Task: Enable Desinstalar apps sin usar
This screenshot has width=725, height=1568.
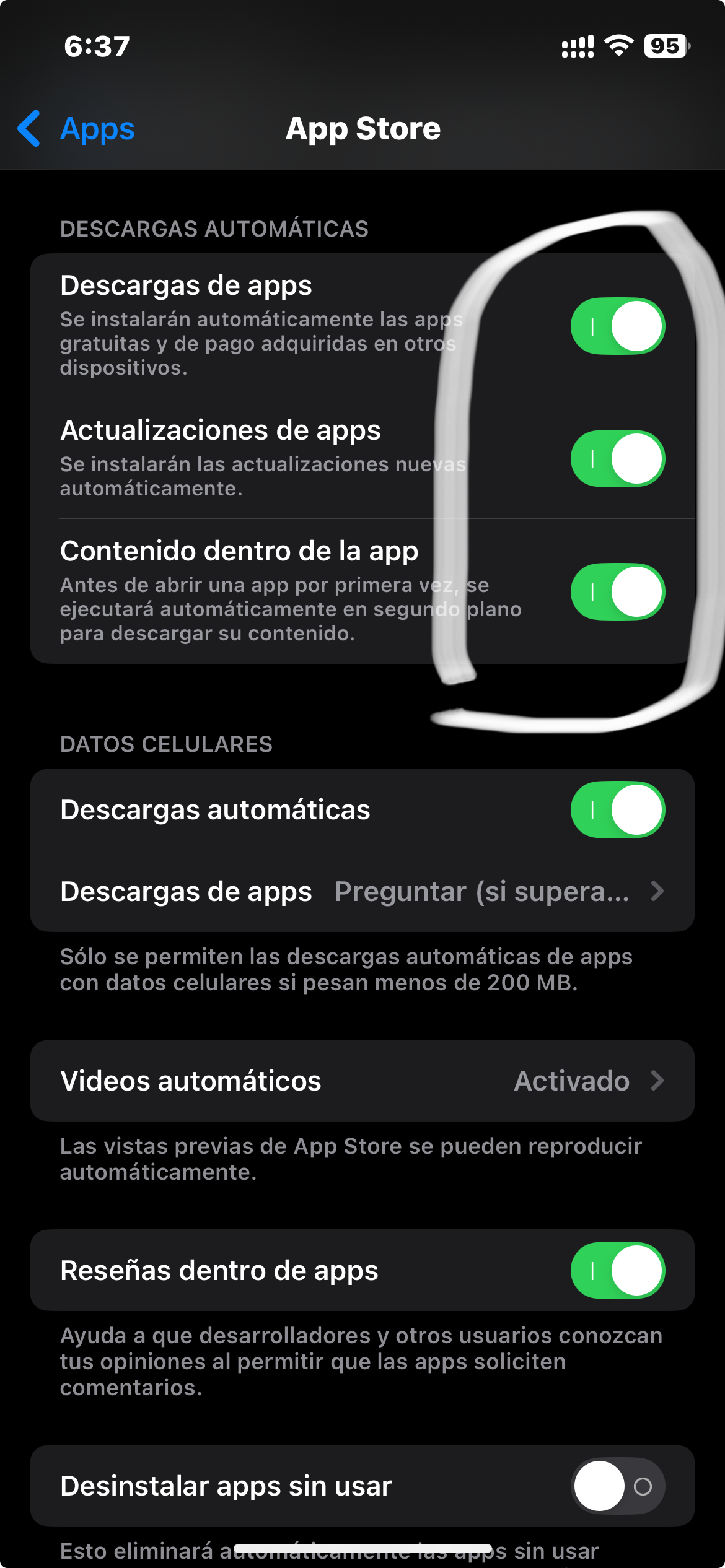Action: point(618,1486)
